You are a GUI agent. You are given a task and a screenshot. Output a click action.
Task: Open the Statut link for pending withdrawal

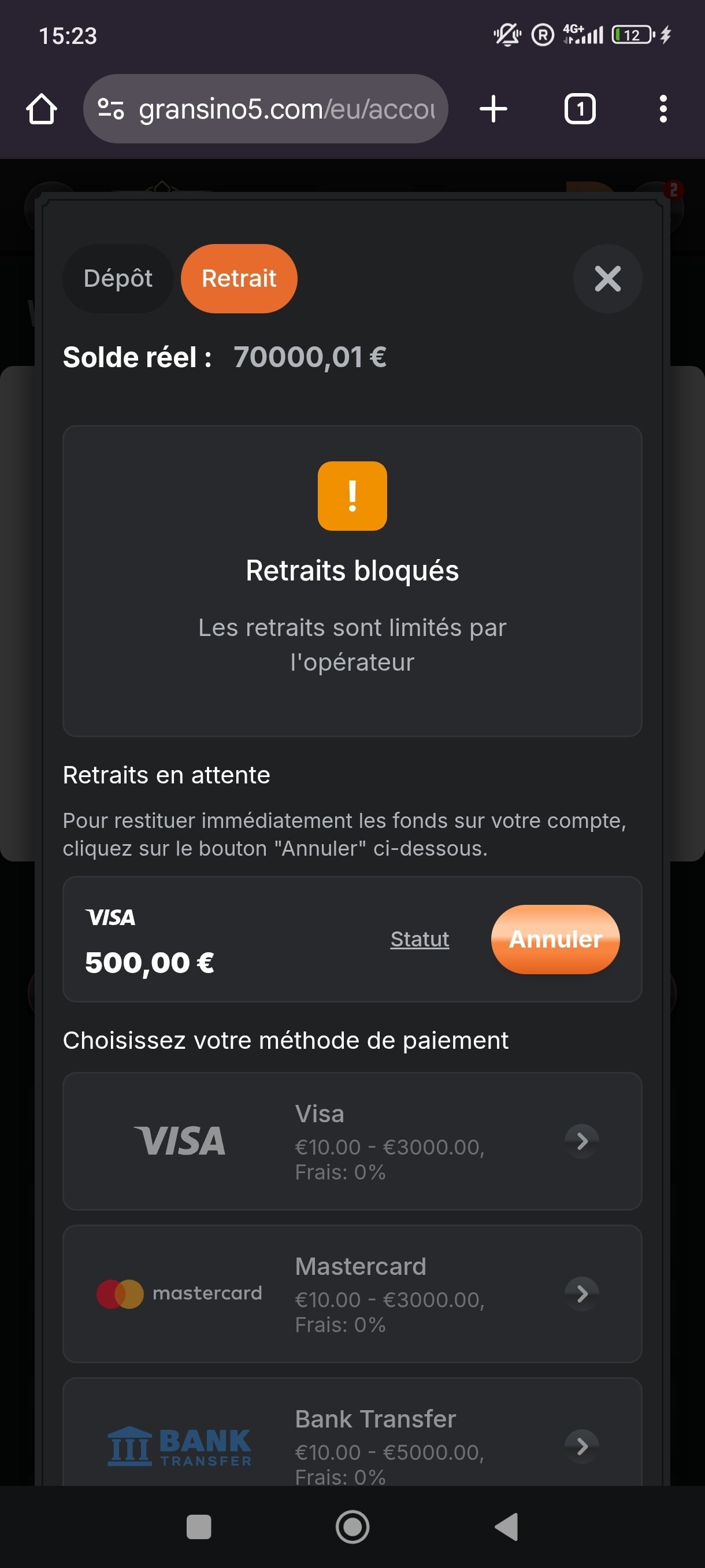click(419, 939)
